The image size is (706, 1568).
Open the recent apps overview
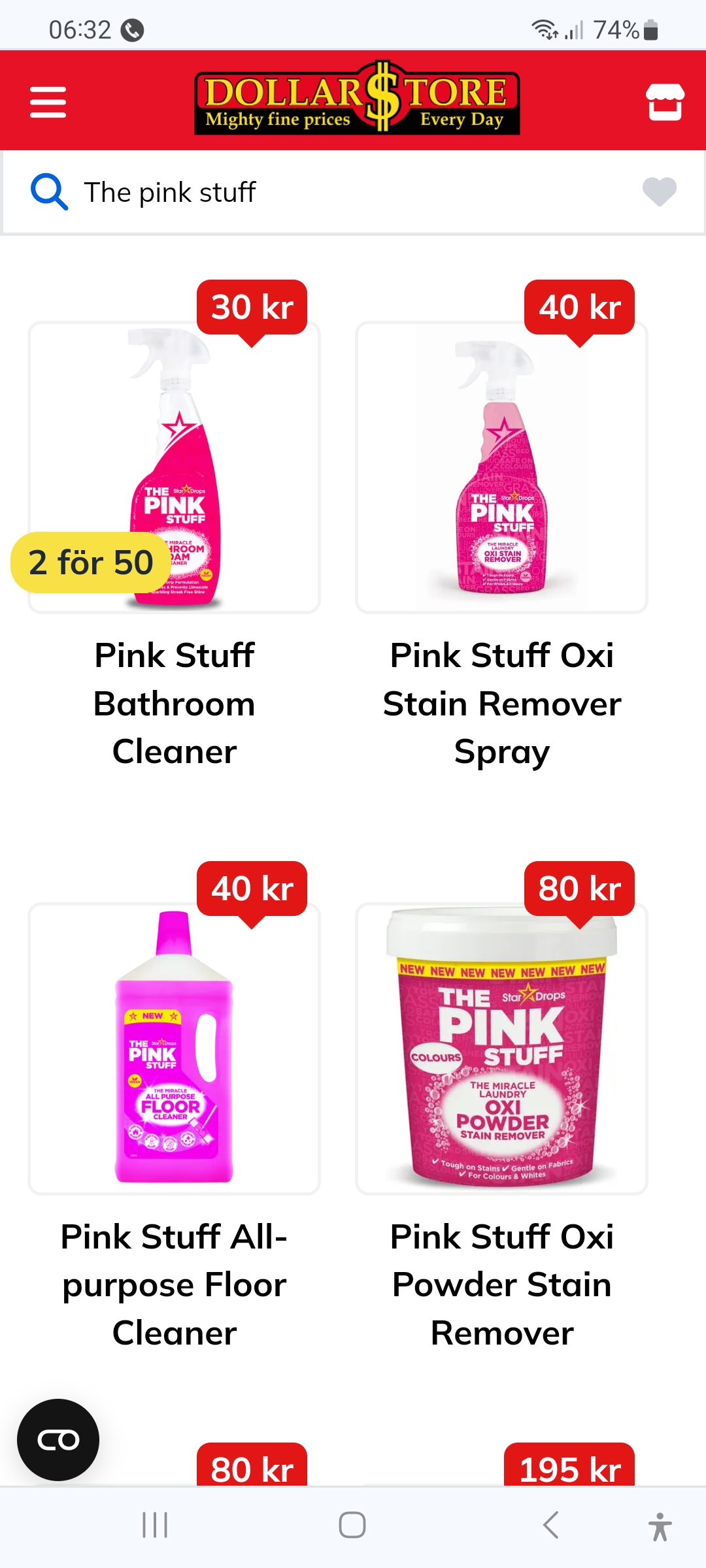pos(155,1526)
